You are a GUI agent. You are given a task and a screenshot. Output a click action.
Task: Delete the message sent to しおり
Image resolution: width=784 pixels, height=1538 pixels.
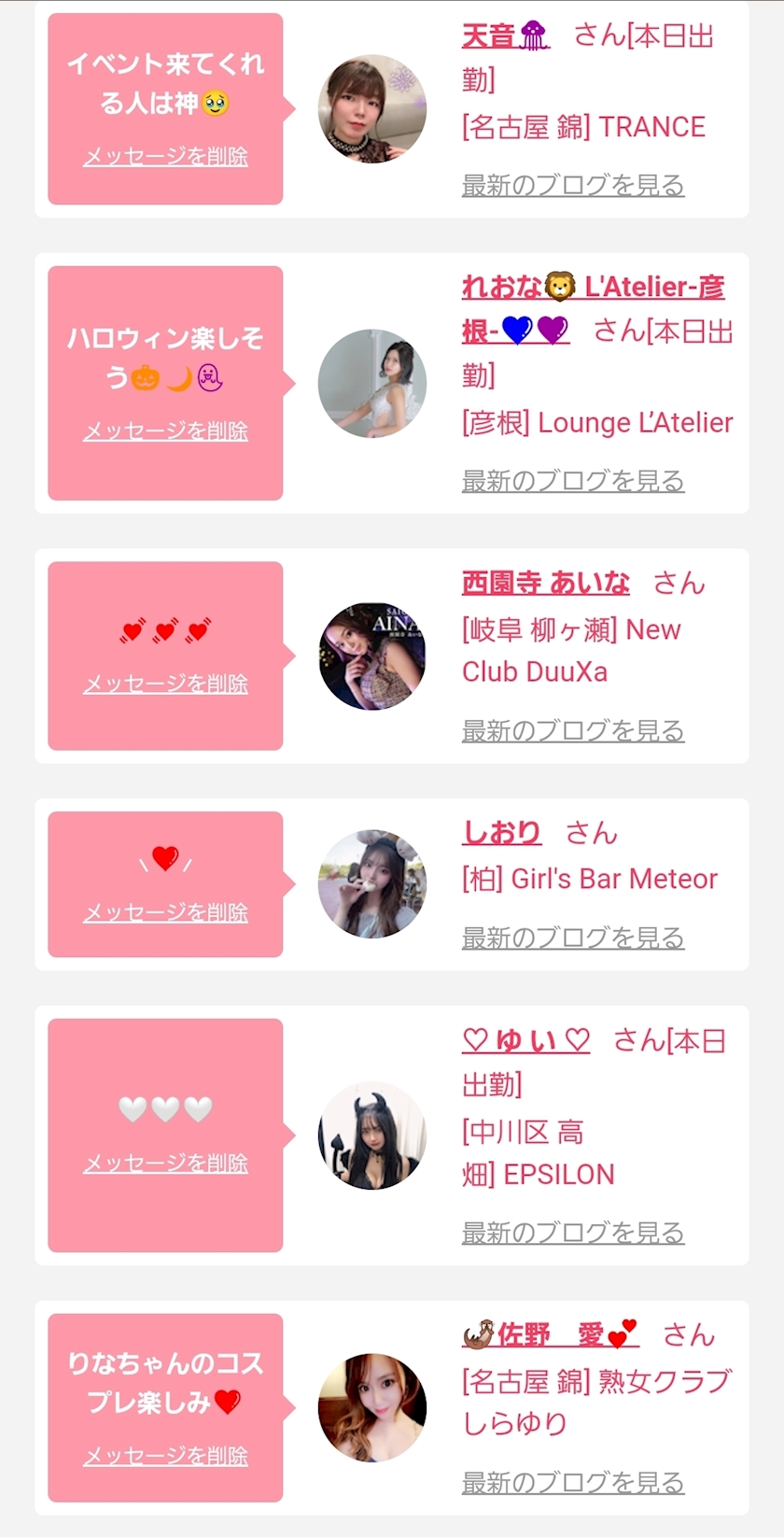click(165, 912)
